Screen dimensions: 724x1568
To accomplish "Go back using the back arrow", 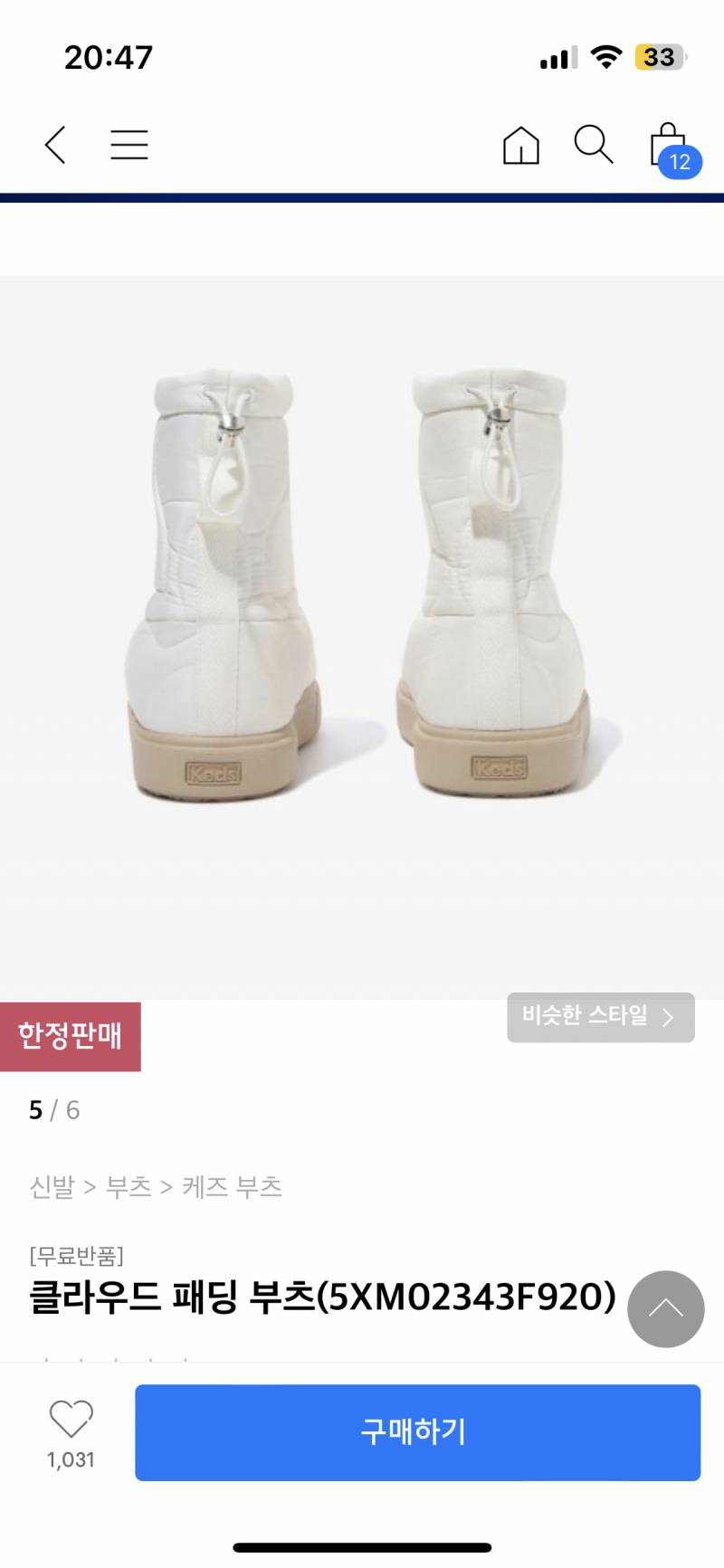I will tap(54, 144).
